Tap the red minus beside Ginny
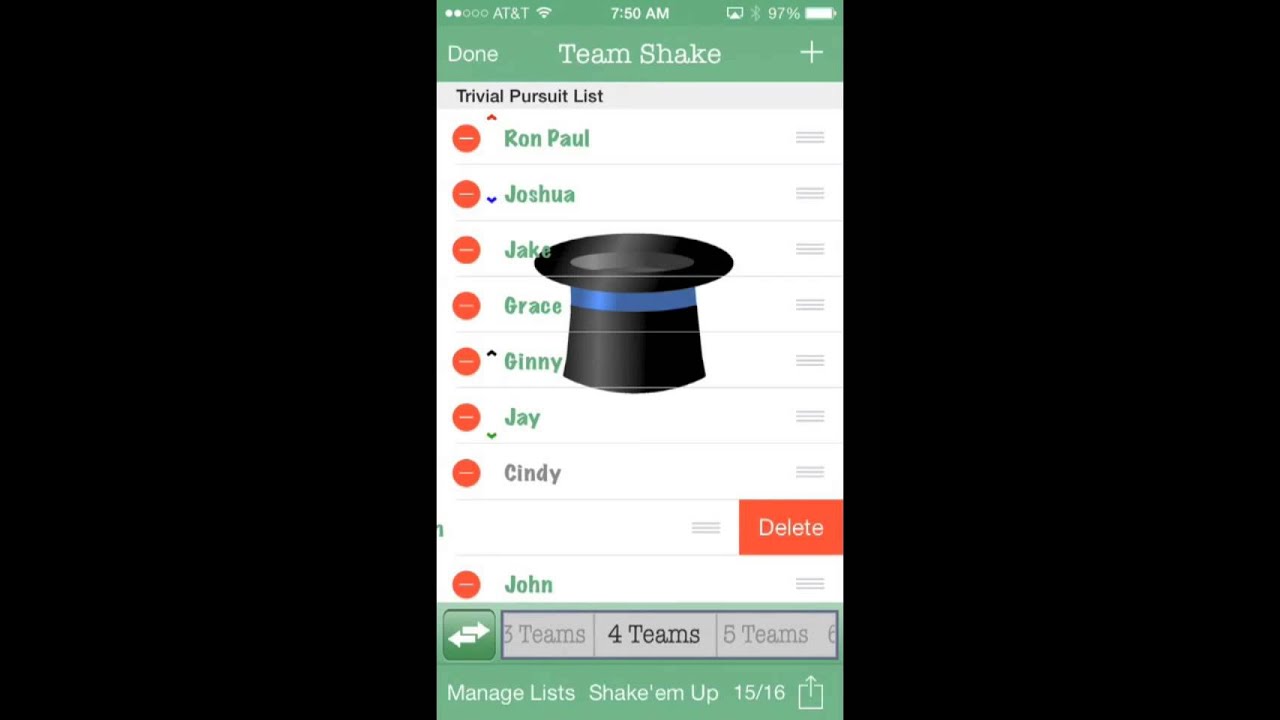This screenshot has width=1280, height=720. tap(466, 361)
